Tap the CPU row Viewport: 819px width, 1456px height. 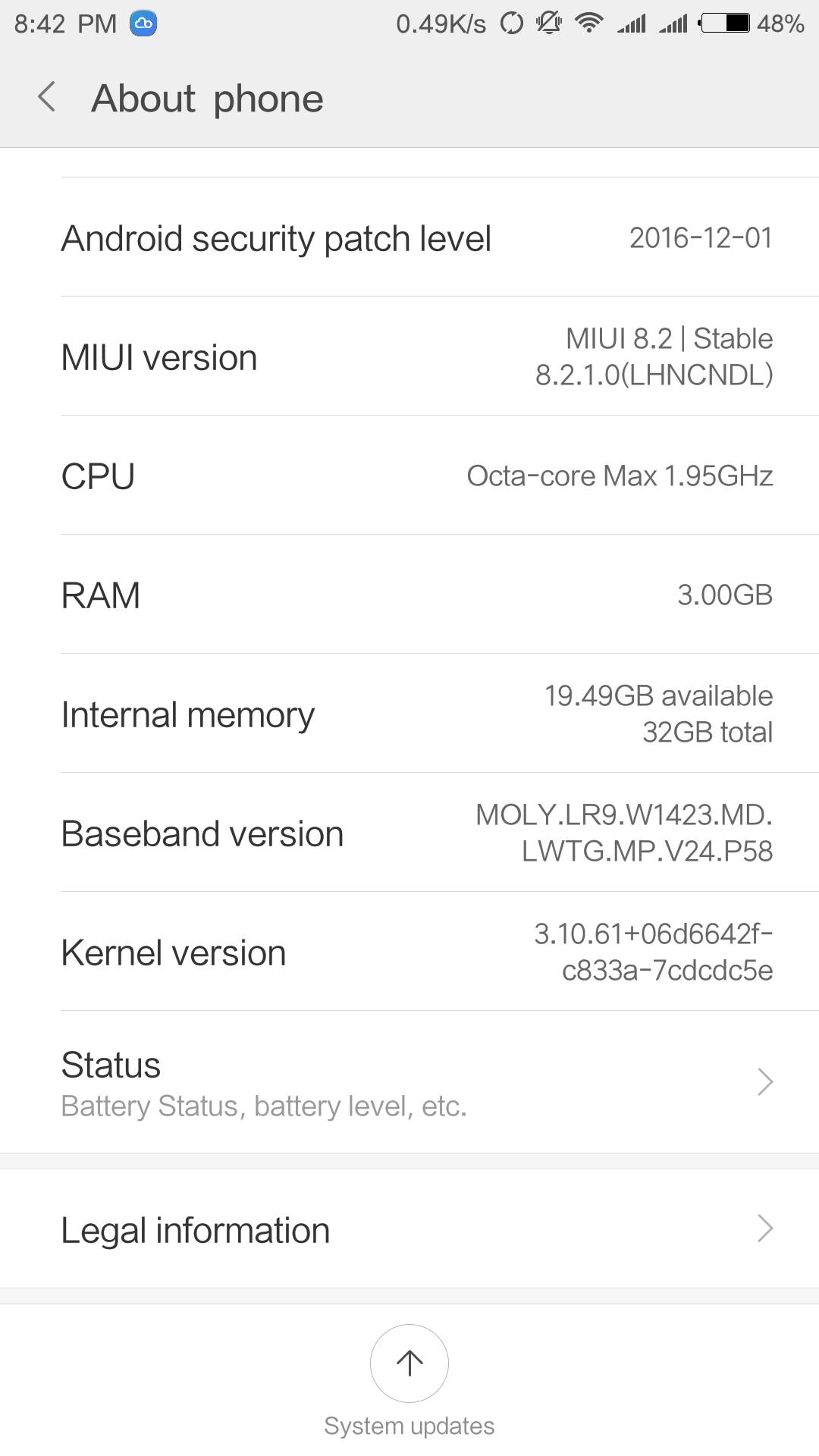409,476
